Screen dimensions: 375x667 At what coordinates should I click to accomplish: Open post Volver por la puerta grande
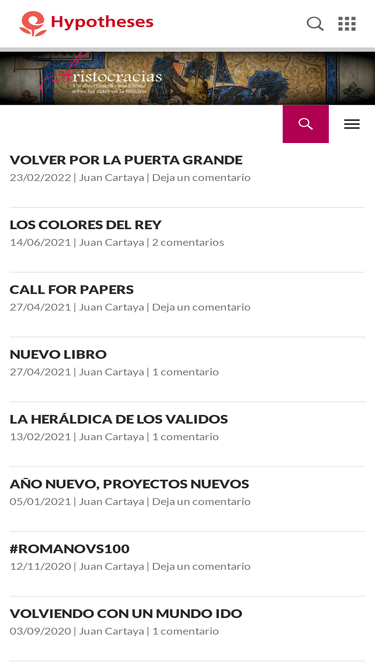tap(126, 160)
